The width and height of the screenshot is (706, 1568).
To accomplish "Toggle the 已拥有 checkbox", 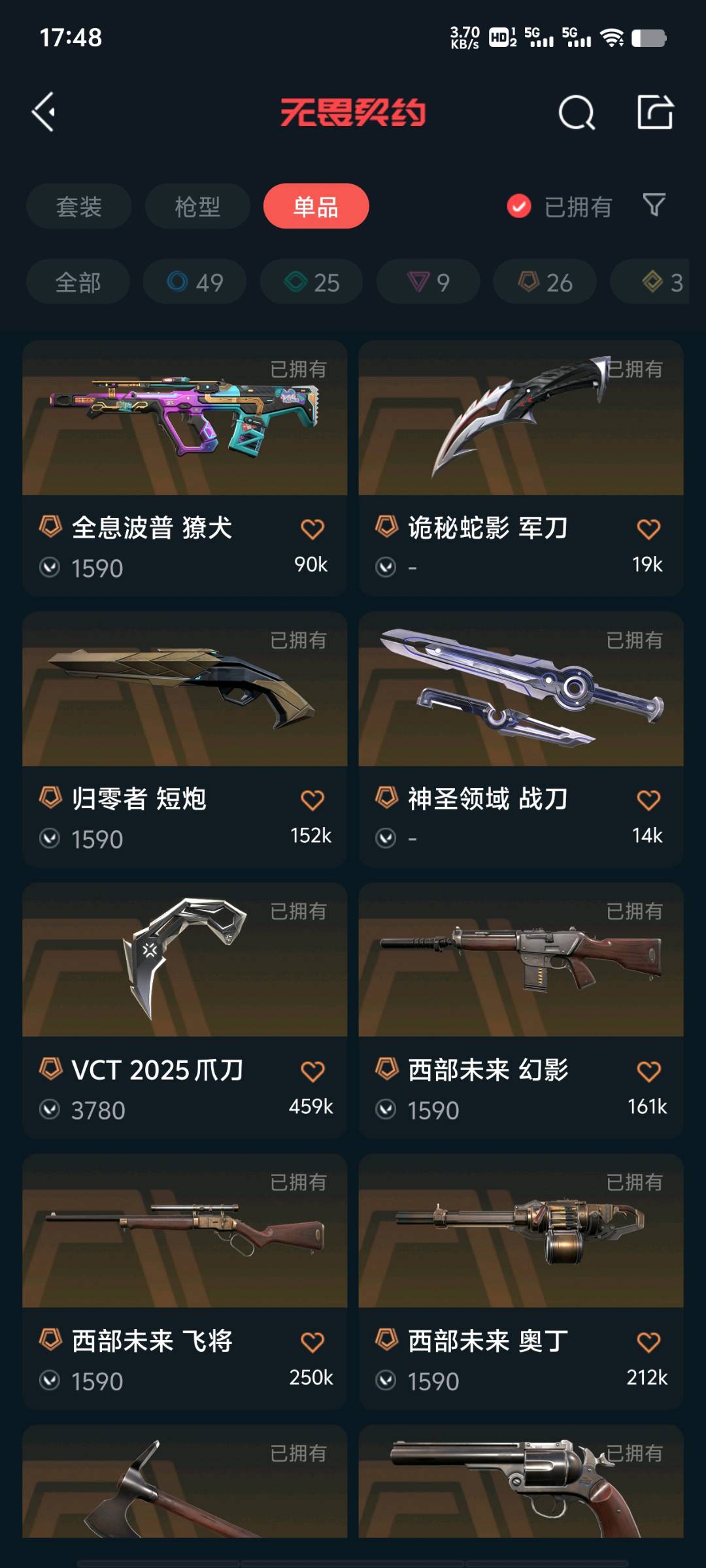I will (520, 206).
